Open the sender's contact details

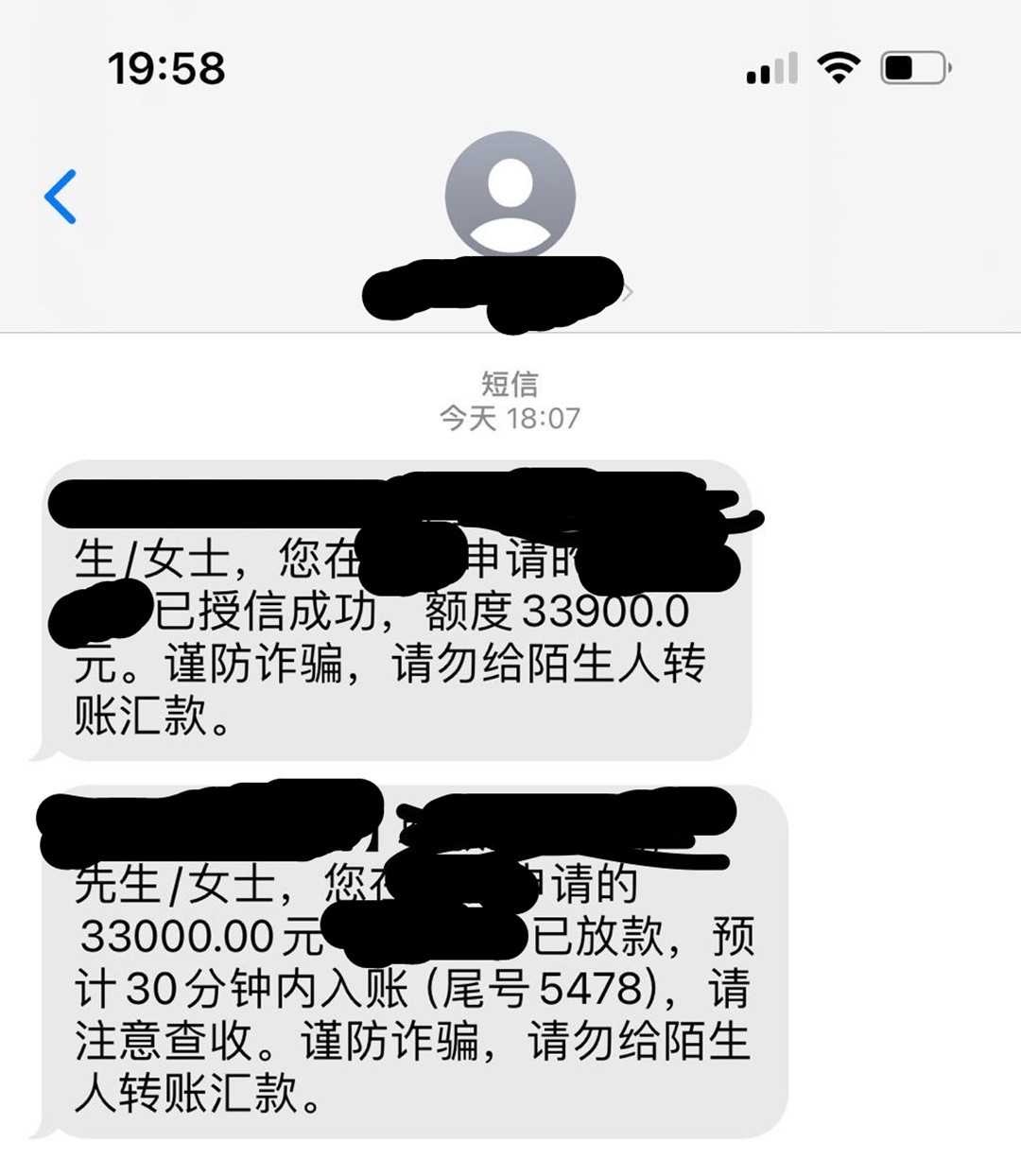510,196
